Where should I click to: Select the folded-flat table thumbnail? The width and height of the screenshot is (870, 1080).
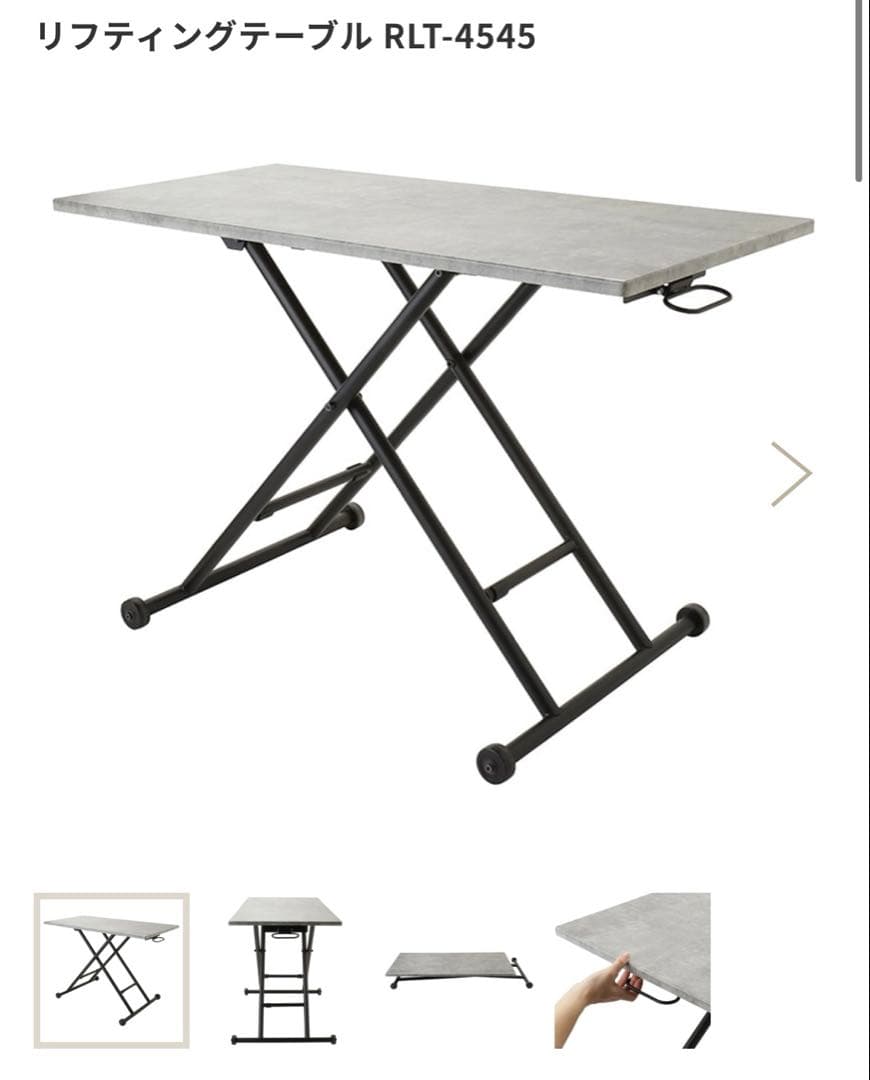pos(459,969)
